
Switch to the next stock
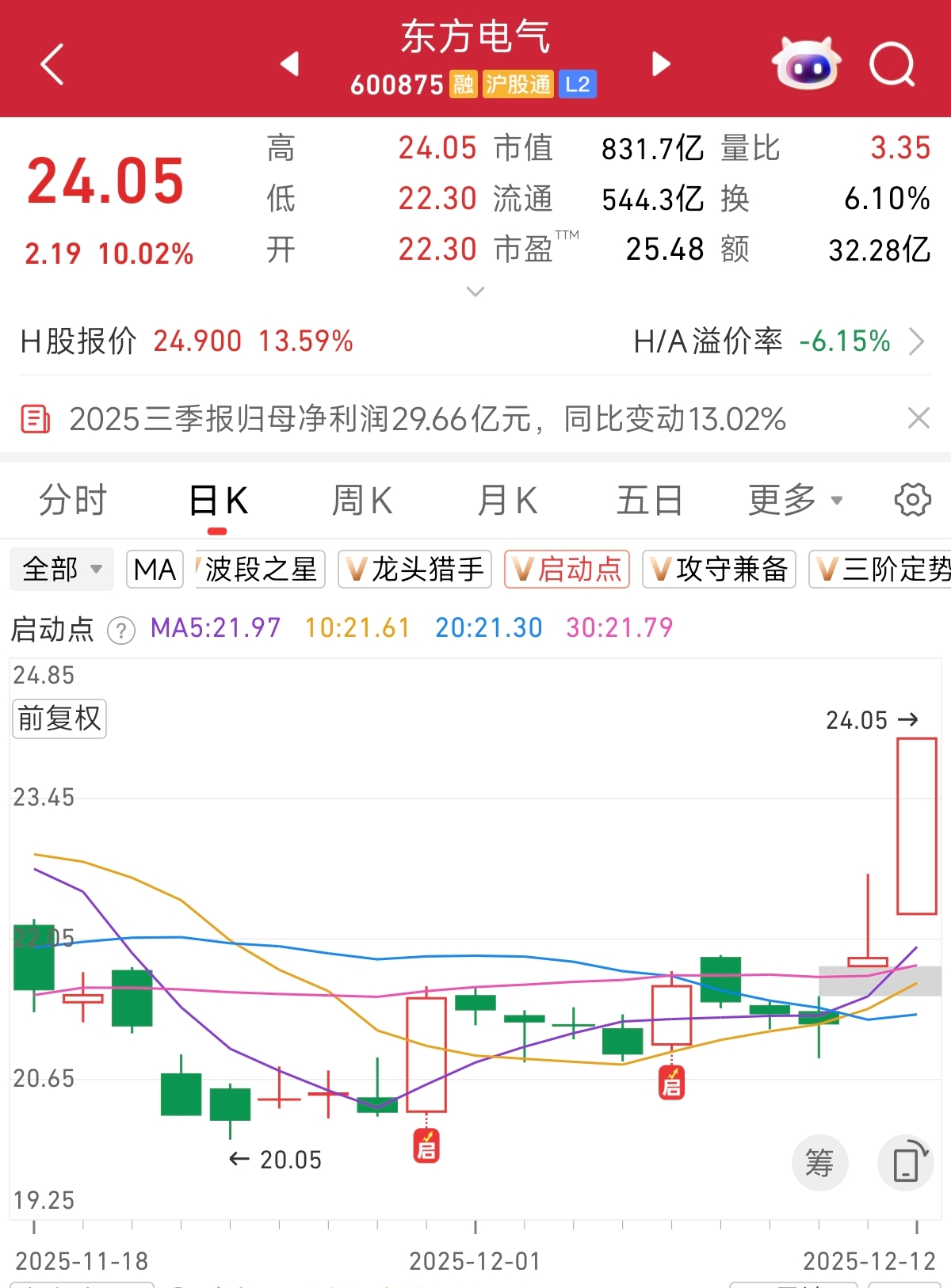pos(661,64)
